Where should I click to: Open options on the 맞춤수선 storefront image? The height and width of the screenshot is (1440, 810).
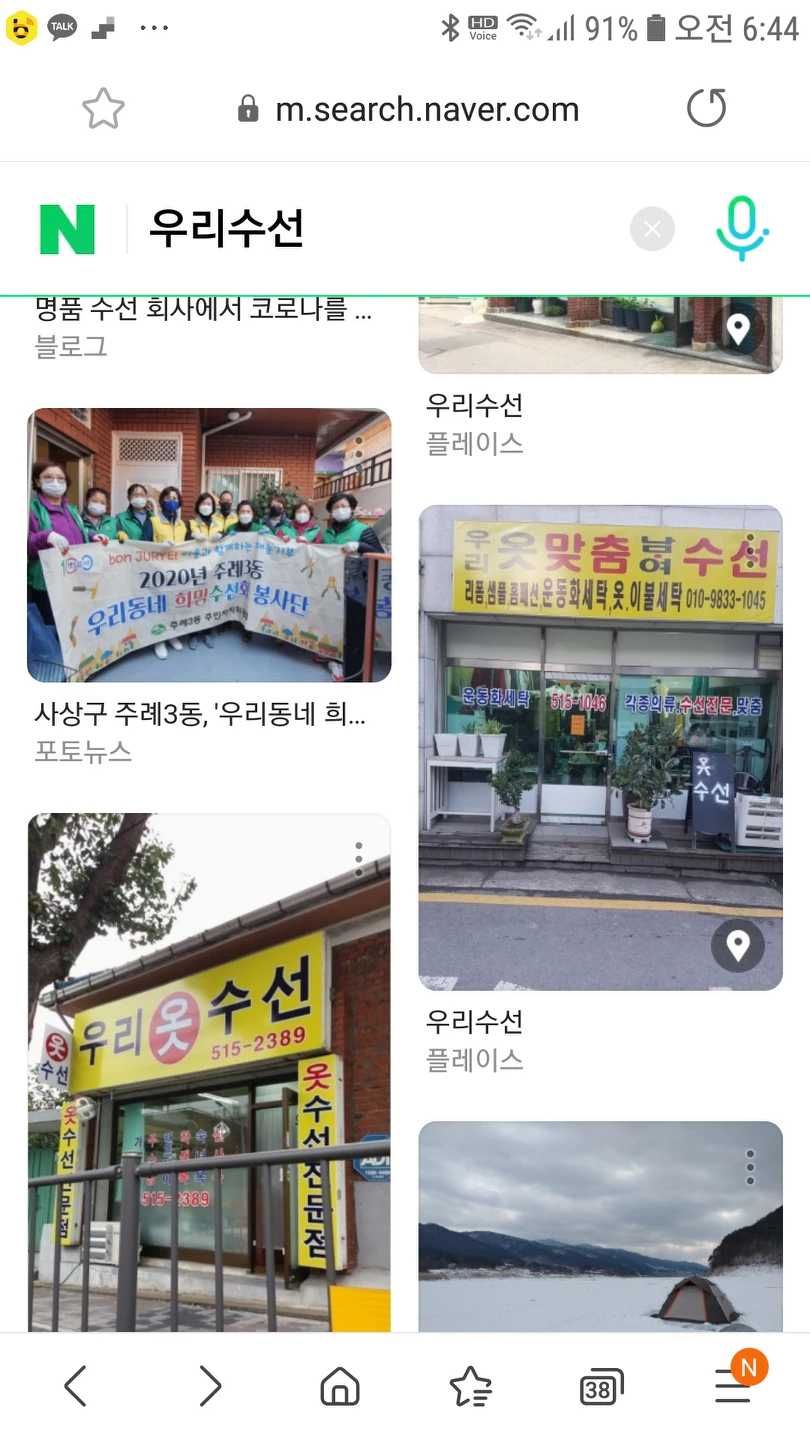[750, 551]
